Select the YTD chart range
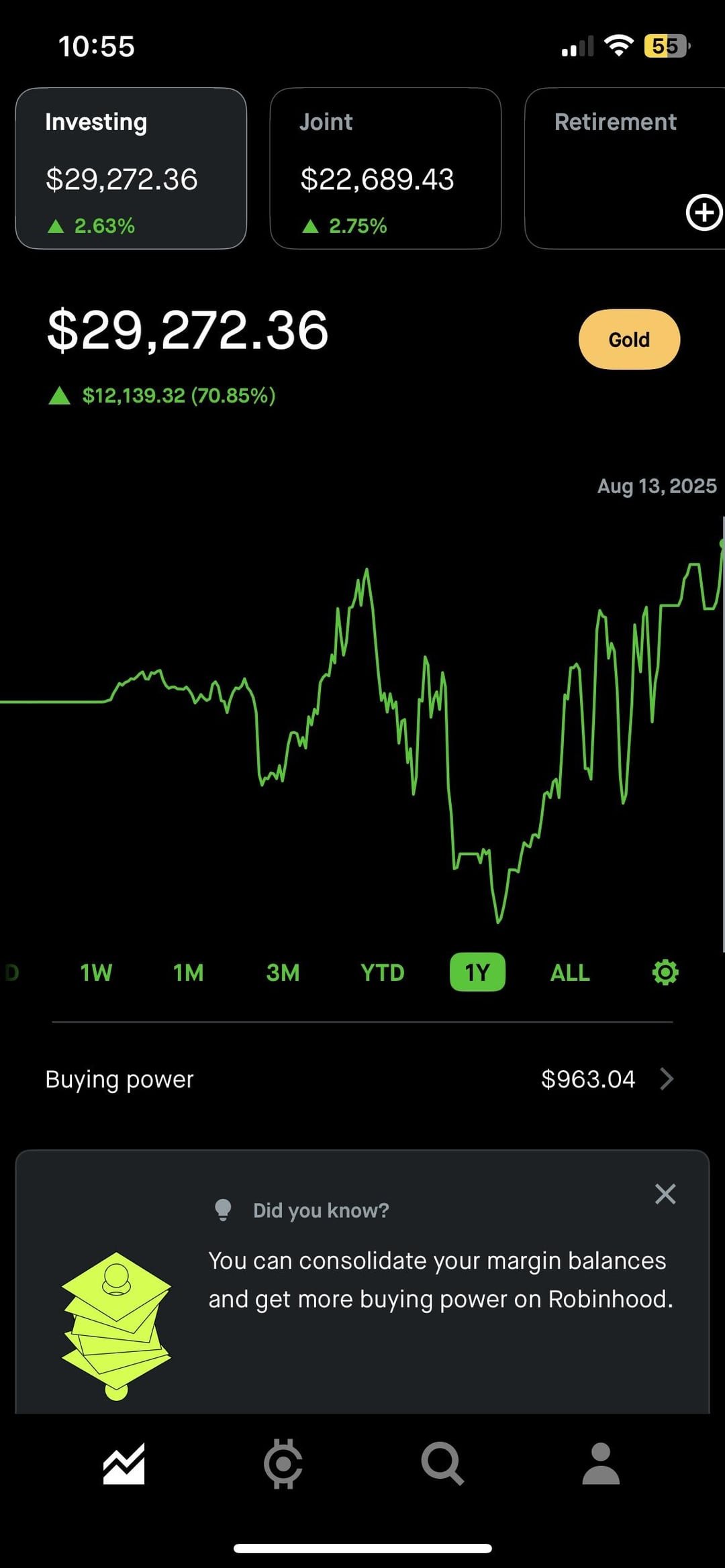 tap(382, 972)
